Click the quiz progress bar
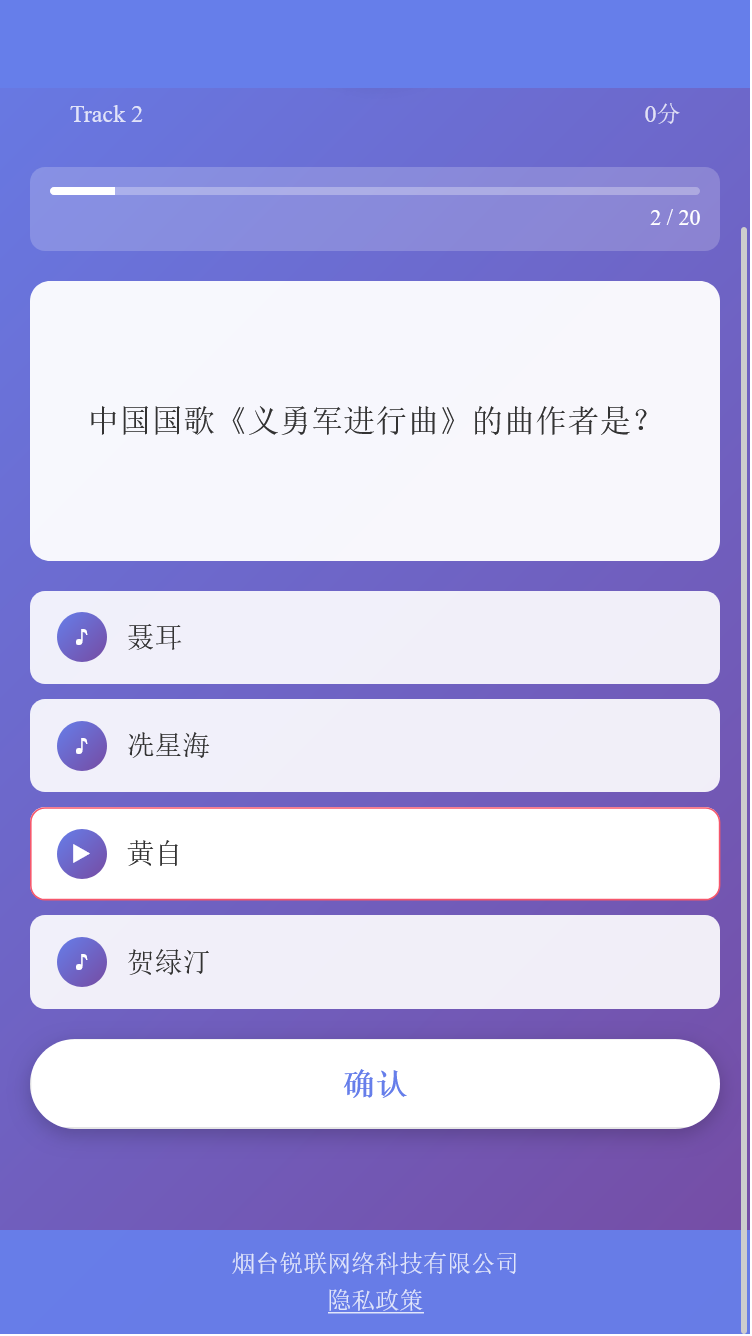Image resolution: width=752 pixels, height=1336 pixels. (x=375, y=190)
